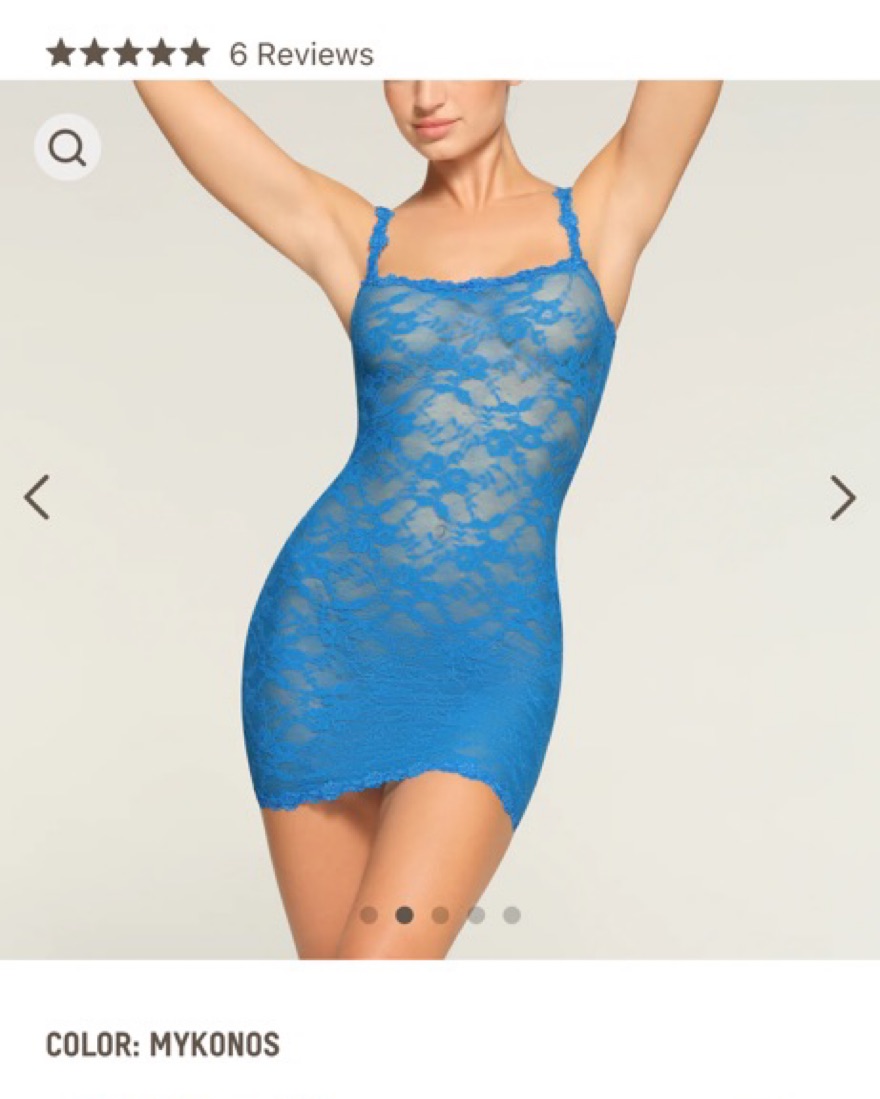This screenshot has height=1099, width=880.
Task: Open the 6 Reviews link
Action: pyautogui.click(x=301, y=54)
